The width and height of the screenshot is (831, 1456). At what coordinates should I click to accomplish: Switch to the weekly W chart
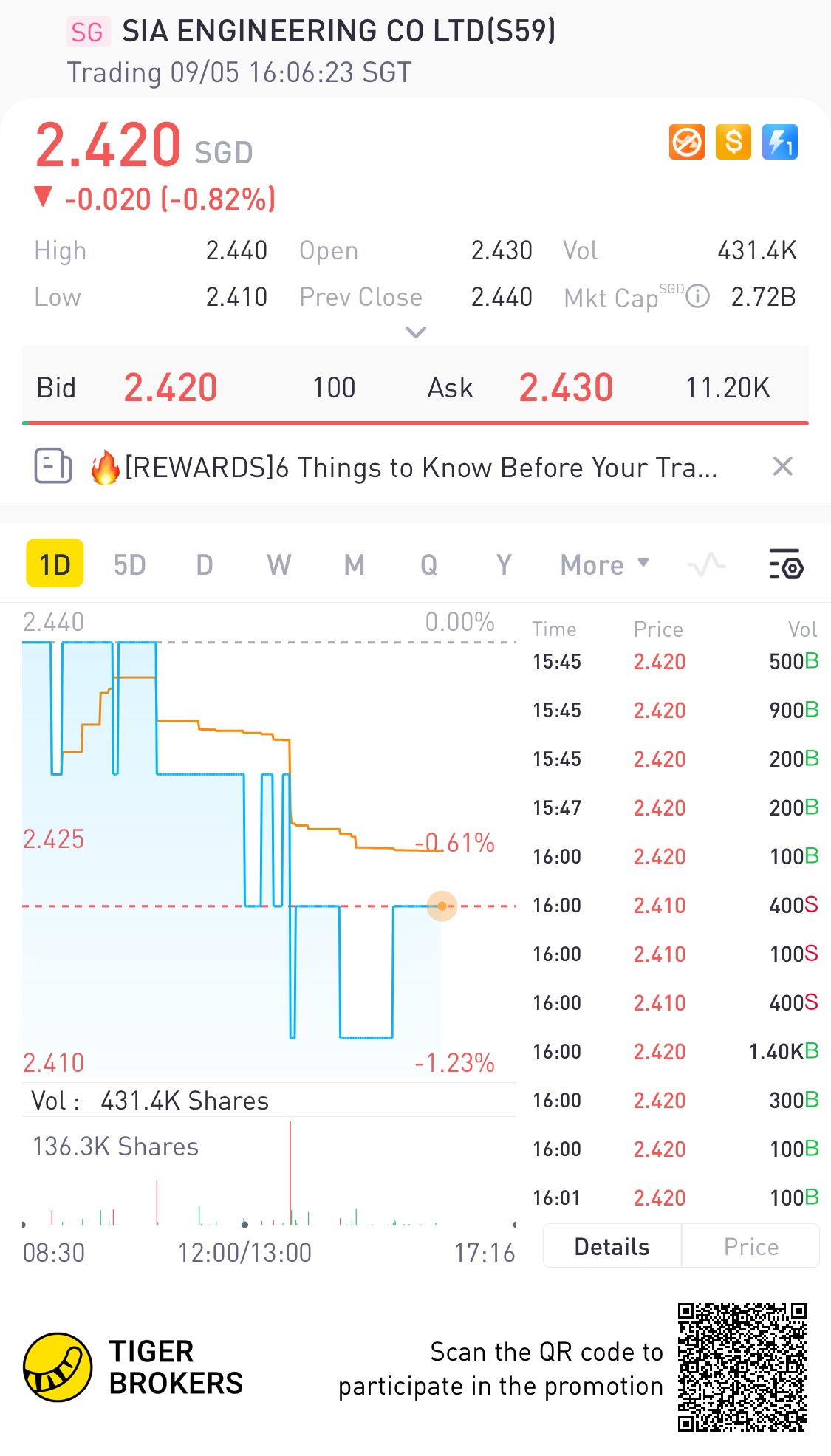pos(278,565)
